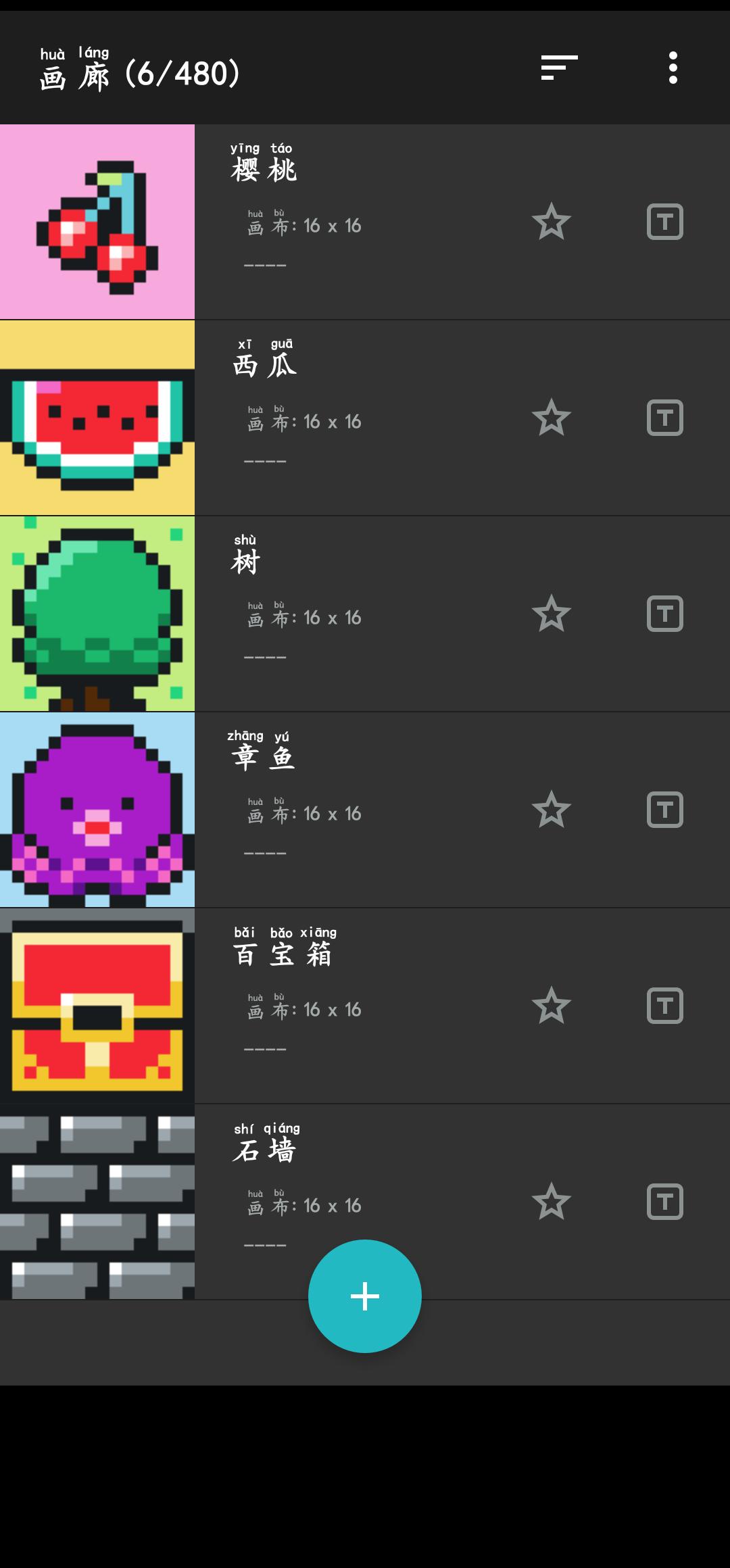The height and width of the screenshot is (1568, 730).
Task: Tap the text icon for 树
Action: (665, 614)
